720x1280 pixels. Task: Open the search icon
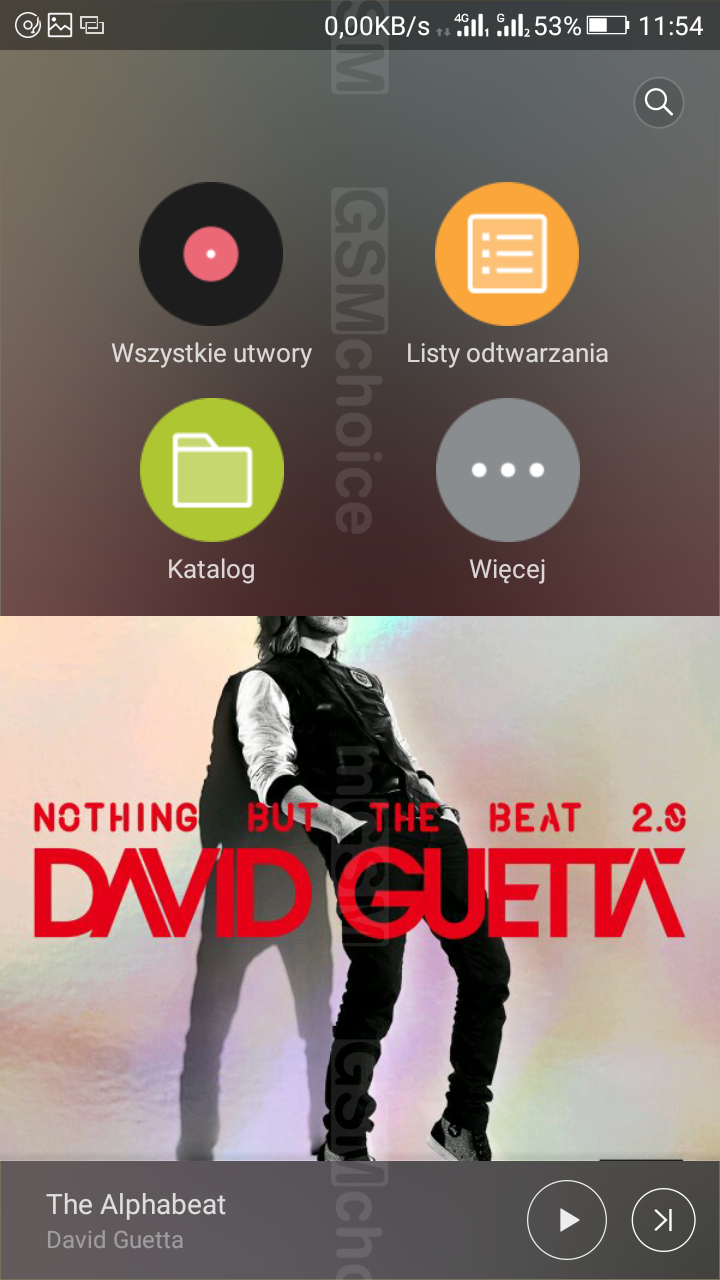pyautogui.click(x=658, y=102)
